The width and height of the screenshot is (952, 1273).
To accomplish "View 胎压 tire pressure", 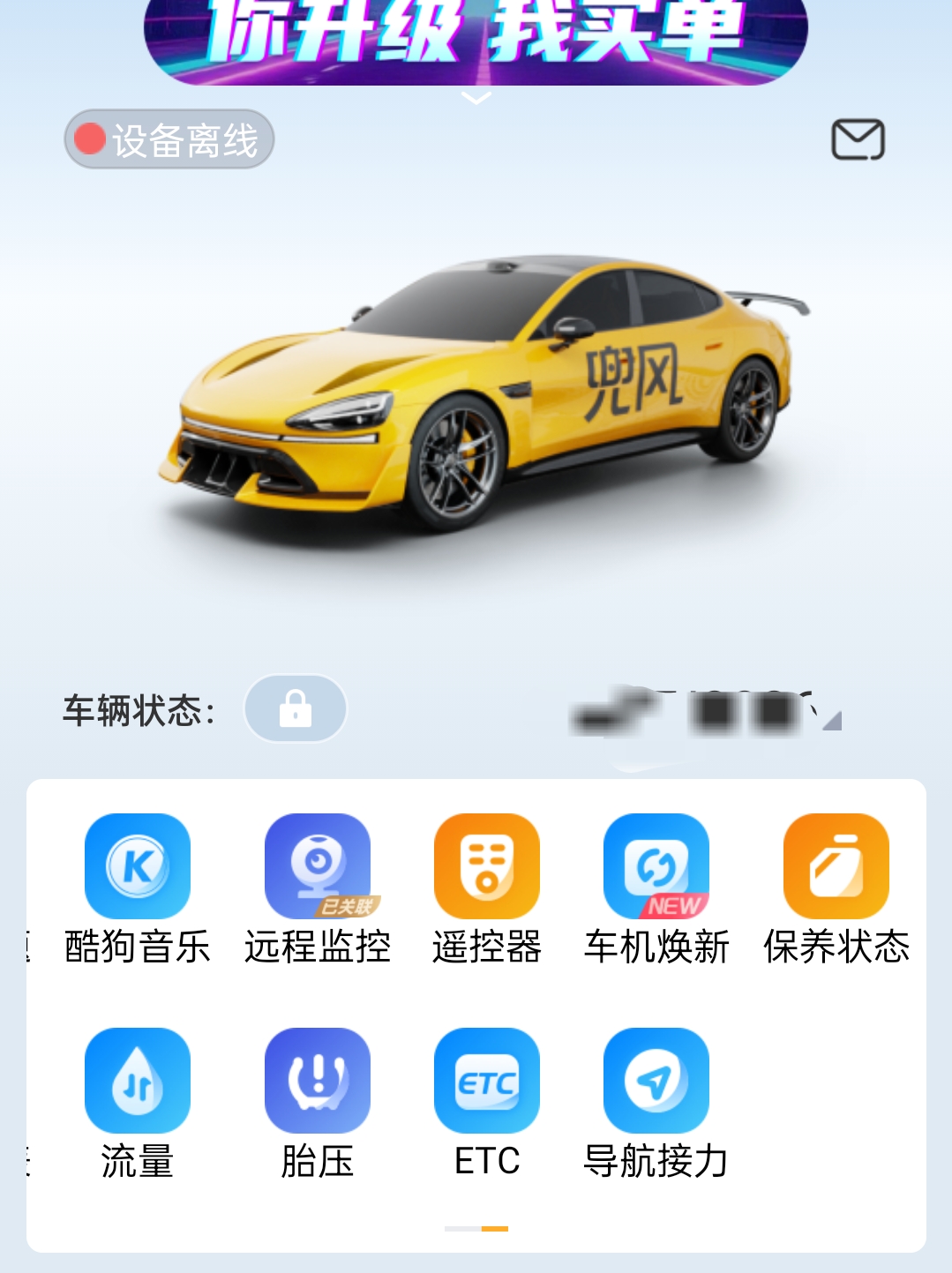I will (318, 1081).
